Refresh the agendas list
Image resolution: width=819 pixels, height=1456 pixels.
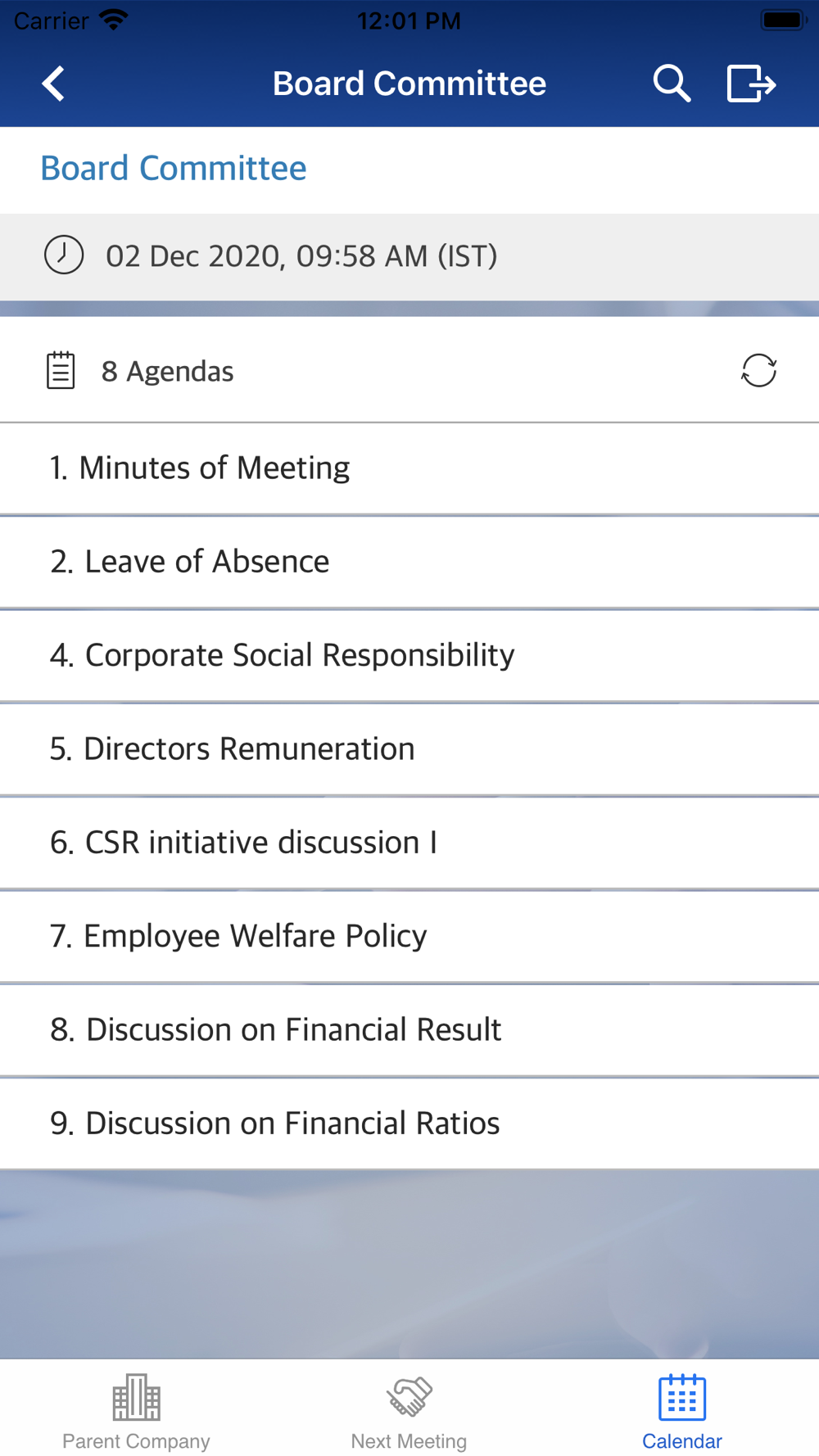point(758,370)
